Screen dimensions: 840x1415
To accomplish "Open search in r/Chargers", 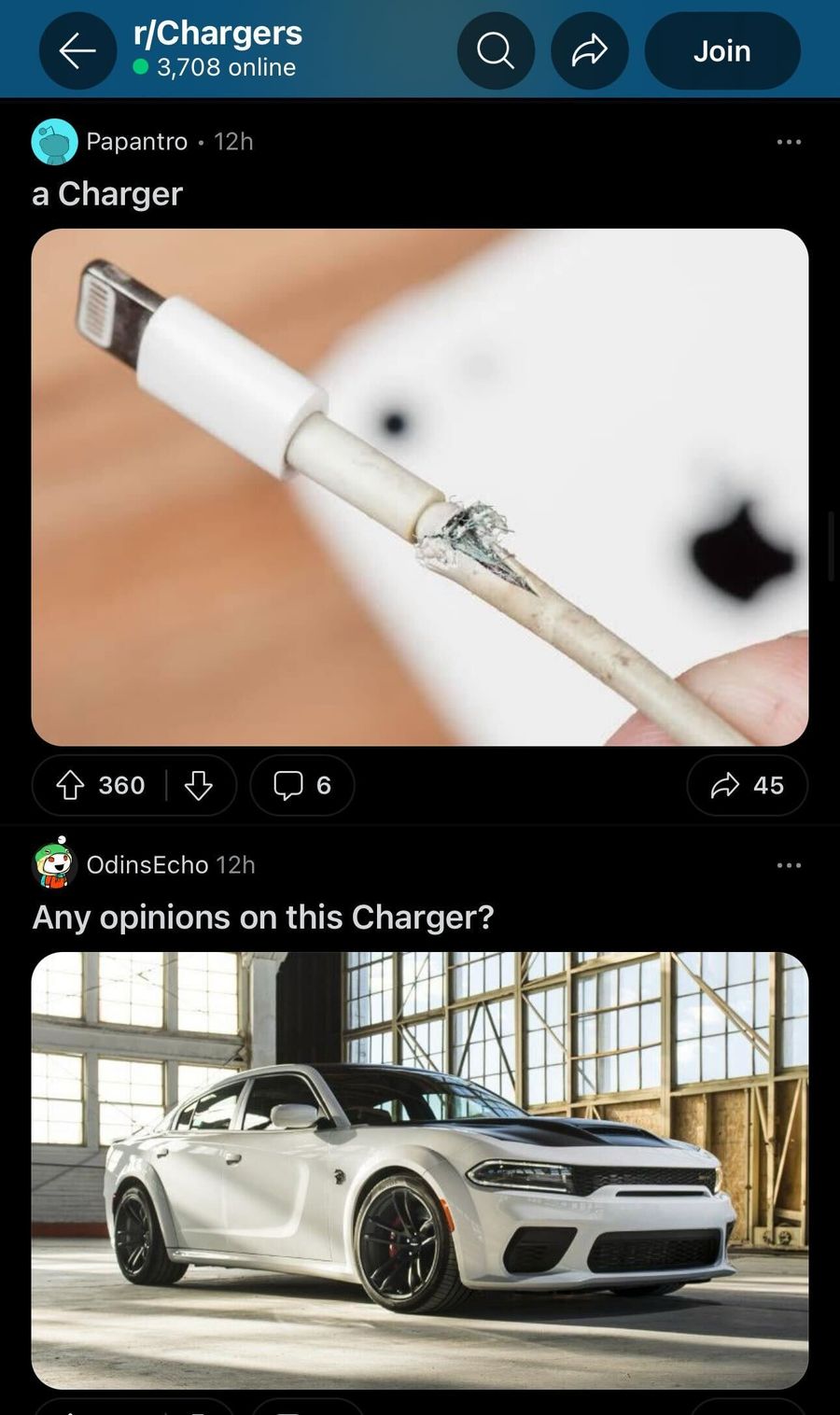I will (496, 51).
